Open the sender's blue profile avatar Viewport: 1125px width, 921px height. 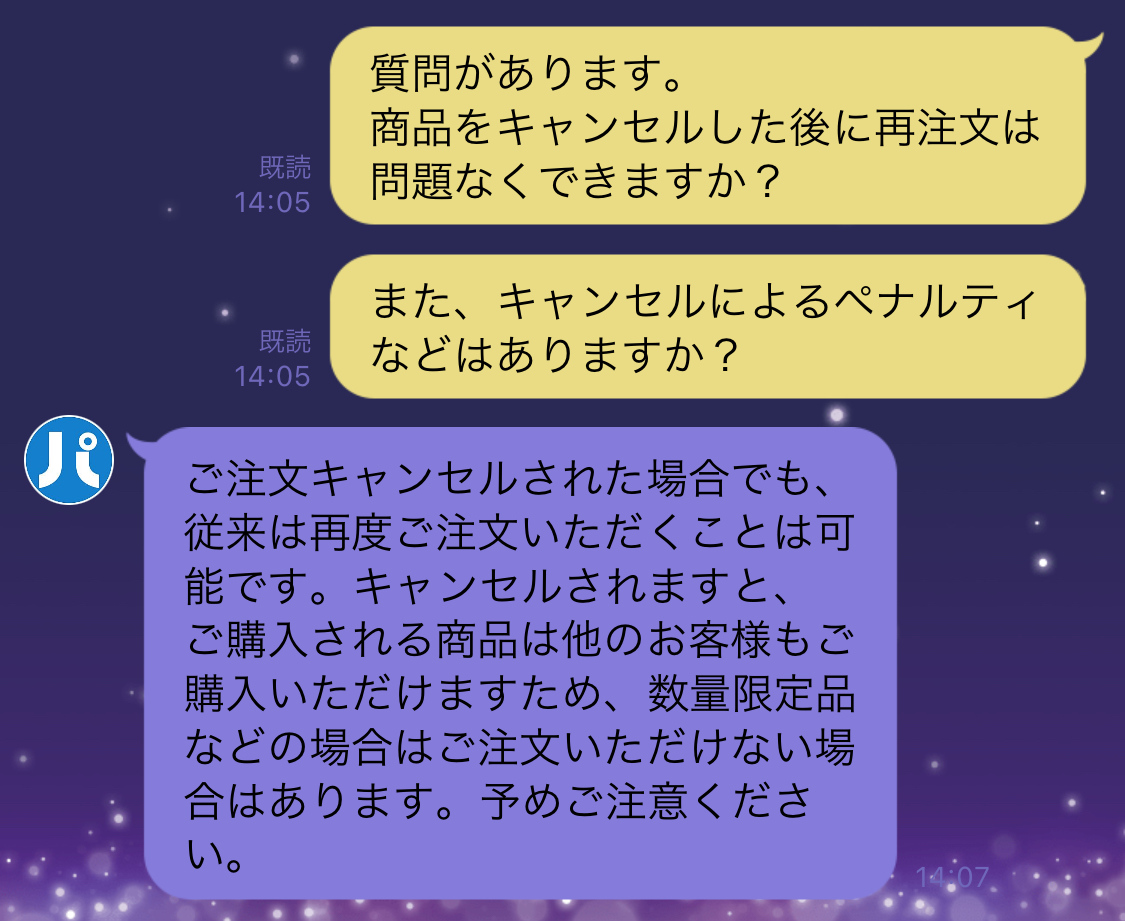click(x=69, y=459)
